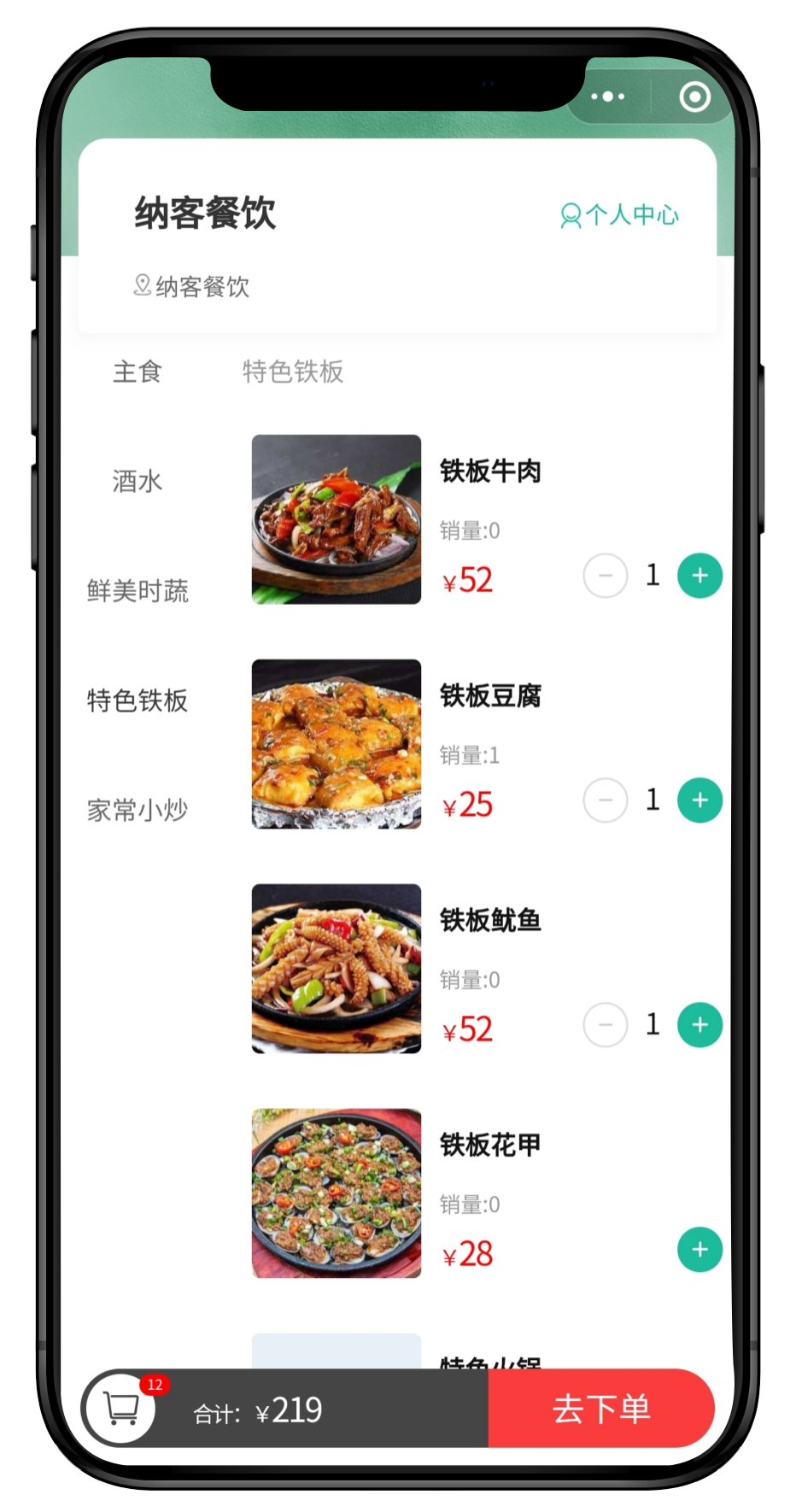The width and height of the screenshot is (796, 1512).
Task: Tap 去下单 to place the order
Action: [x=600, y=1409]
